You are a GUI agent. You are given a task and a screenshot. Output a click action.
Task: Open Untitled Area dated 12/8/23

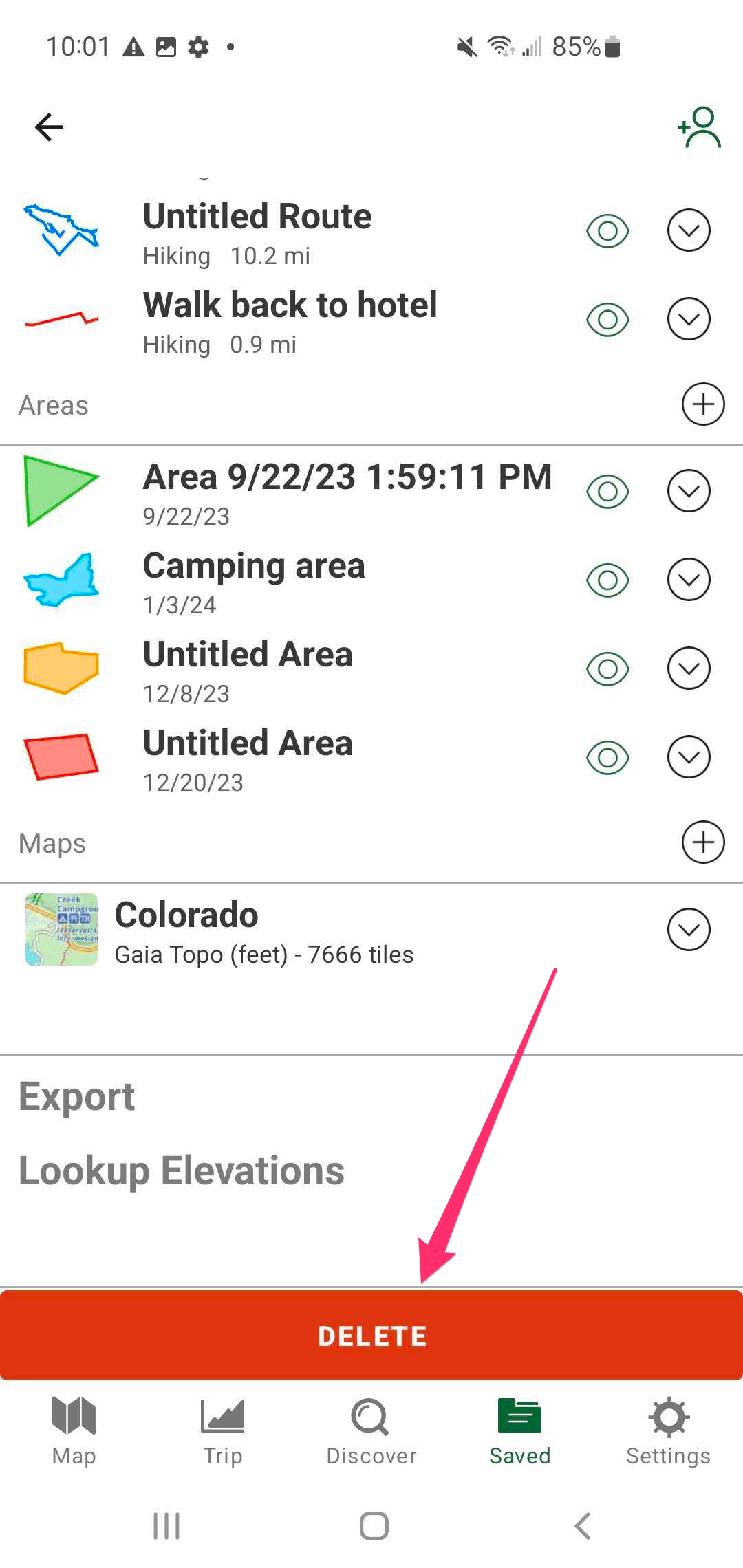coord(248,668)
